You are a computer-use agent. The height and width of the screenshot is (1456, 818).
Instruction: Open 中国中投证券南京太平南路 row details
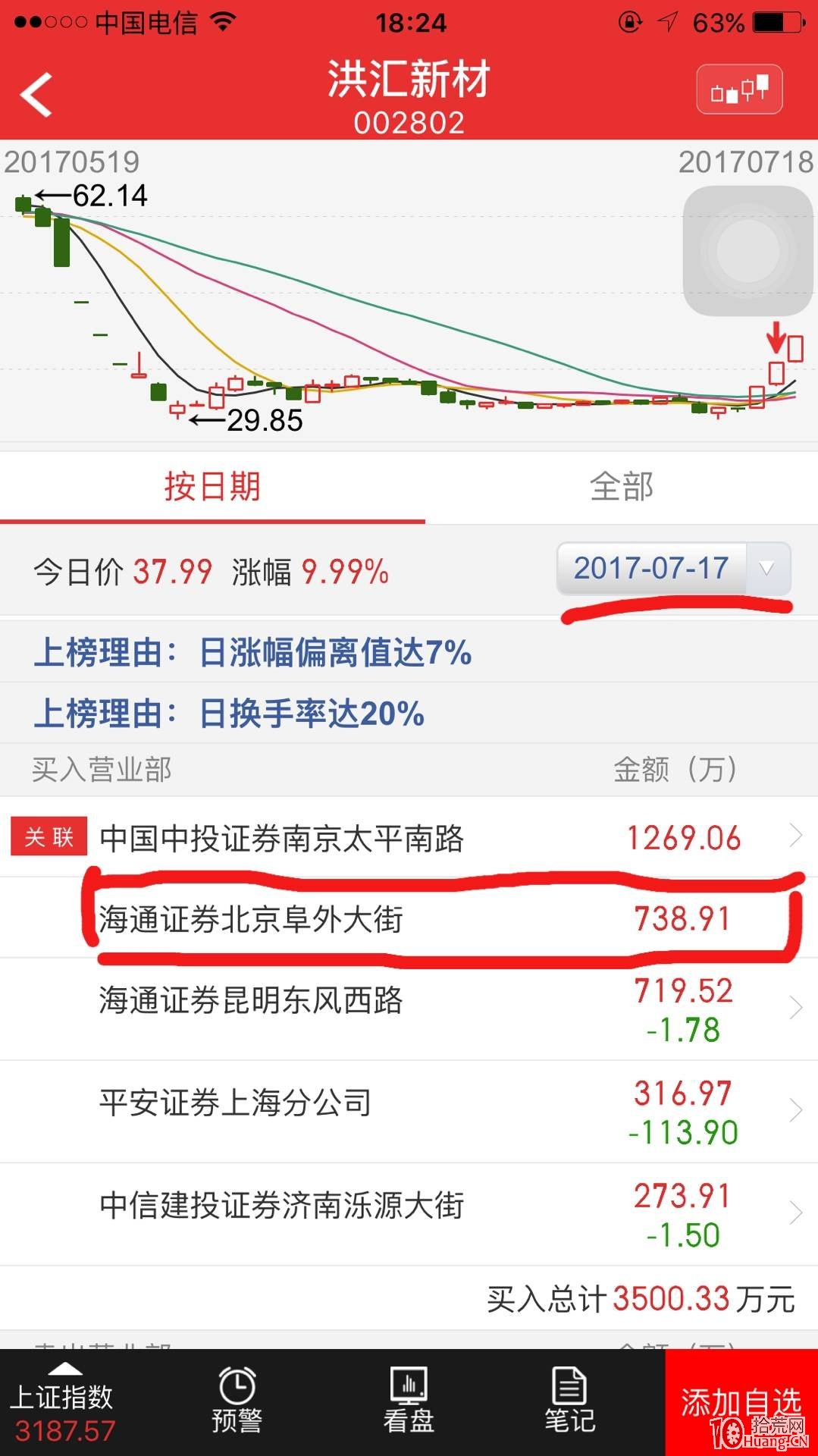point(409,837)
